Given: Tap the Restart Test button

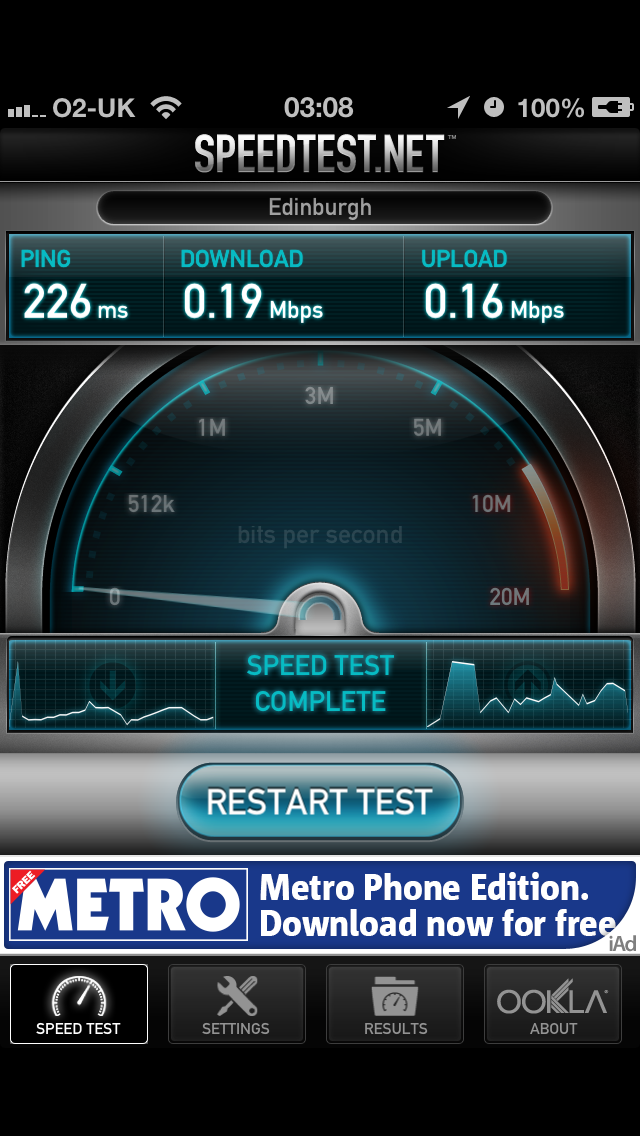Looking at the screenshot, I should [320, 801].
